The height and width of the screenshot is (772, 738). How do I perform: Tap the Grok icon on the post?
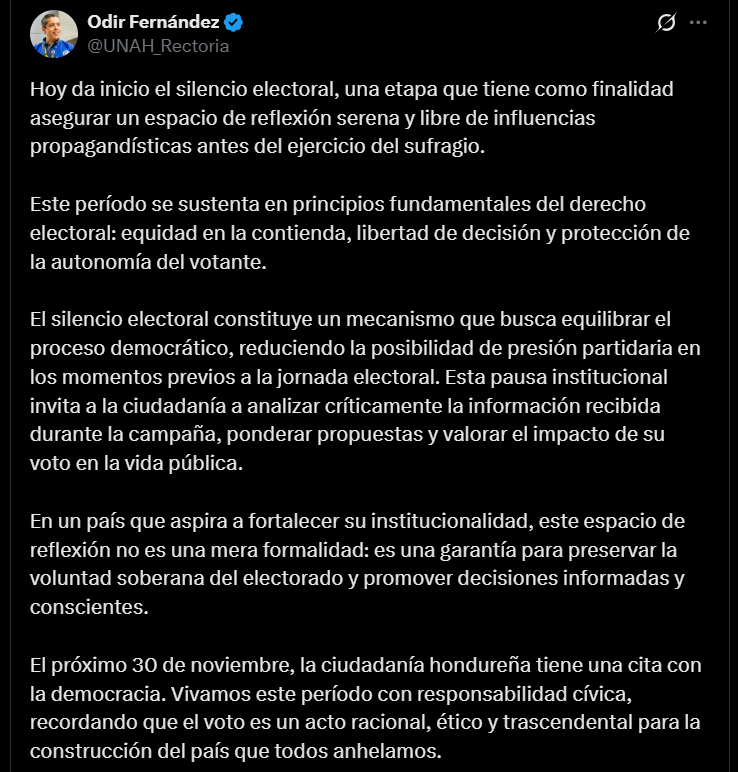663,23
